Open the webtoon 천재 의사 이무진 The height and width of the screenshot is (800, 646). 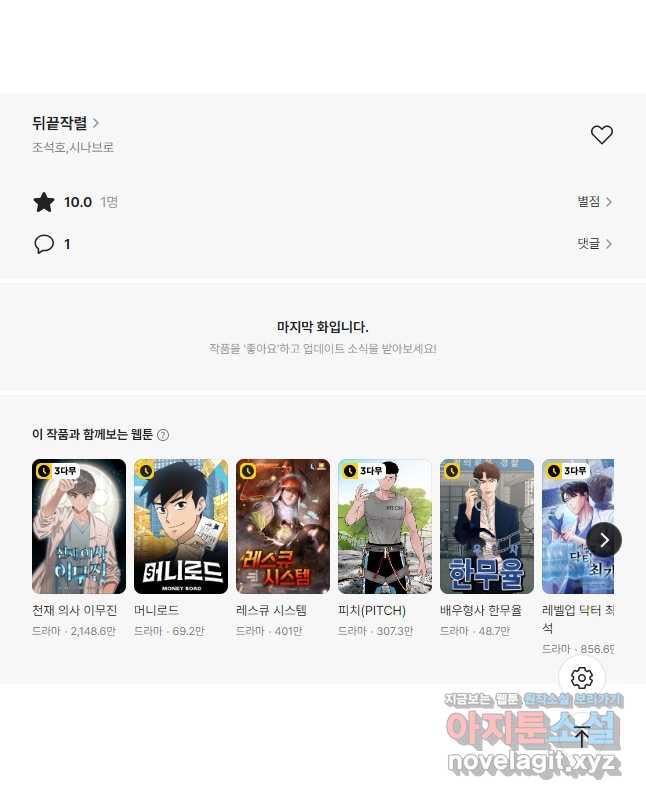click(x=79, y=527)
